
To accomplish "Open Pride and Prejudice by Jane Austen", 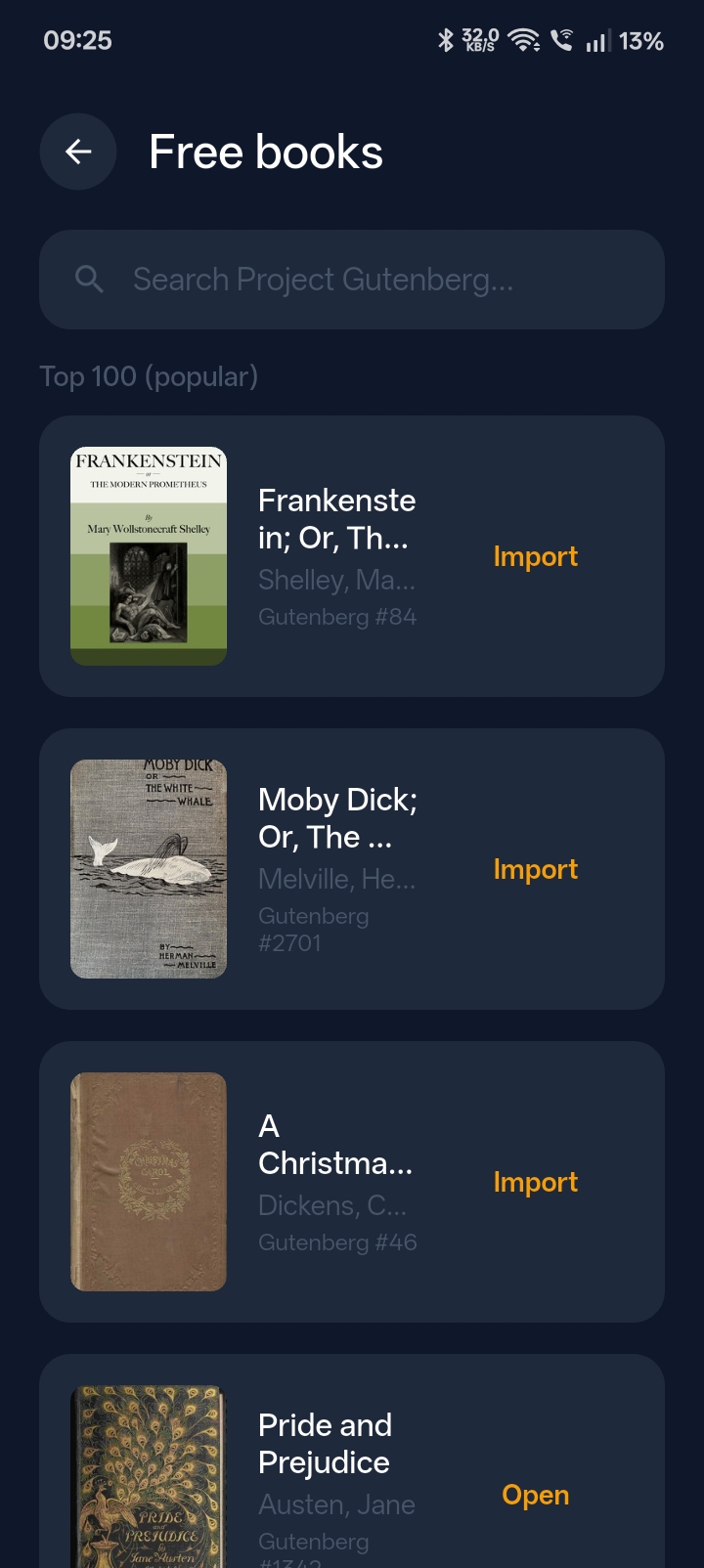I will [536, 1494].
